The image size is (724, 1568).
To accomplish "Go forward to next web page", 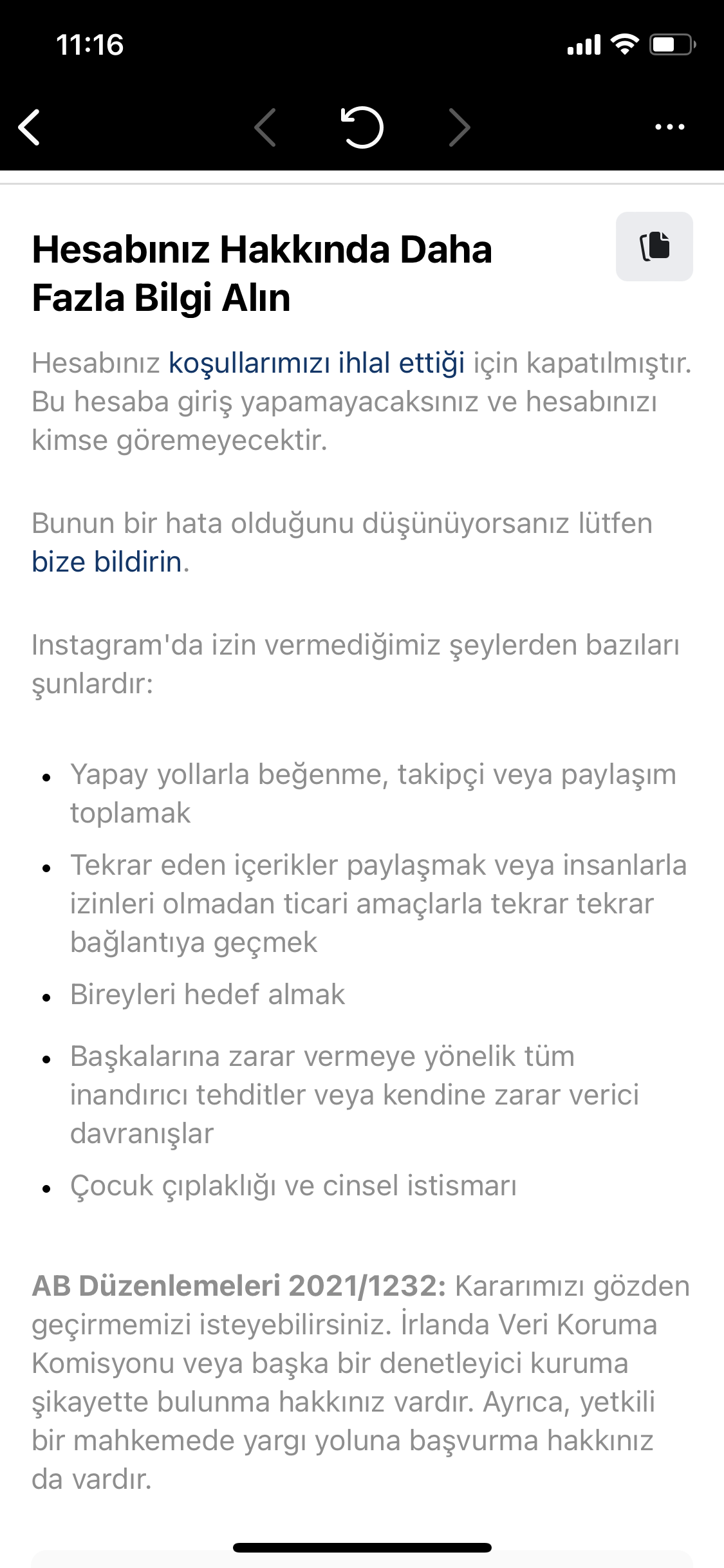I will point(459,127).
